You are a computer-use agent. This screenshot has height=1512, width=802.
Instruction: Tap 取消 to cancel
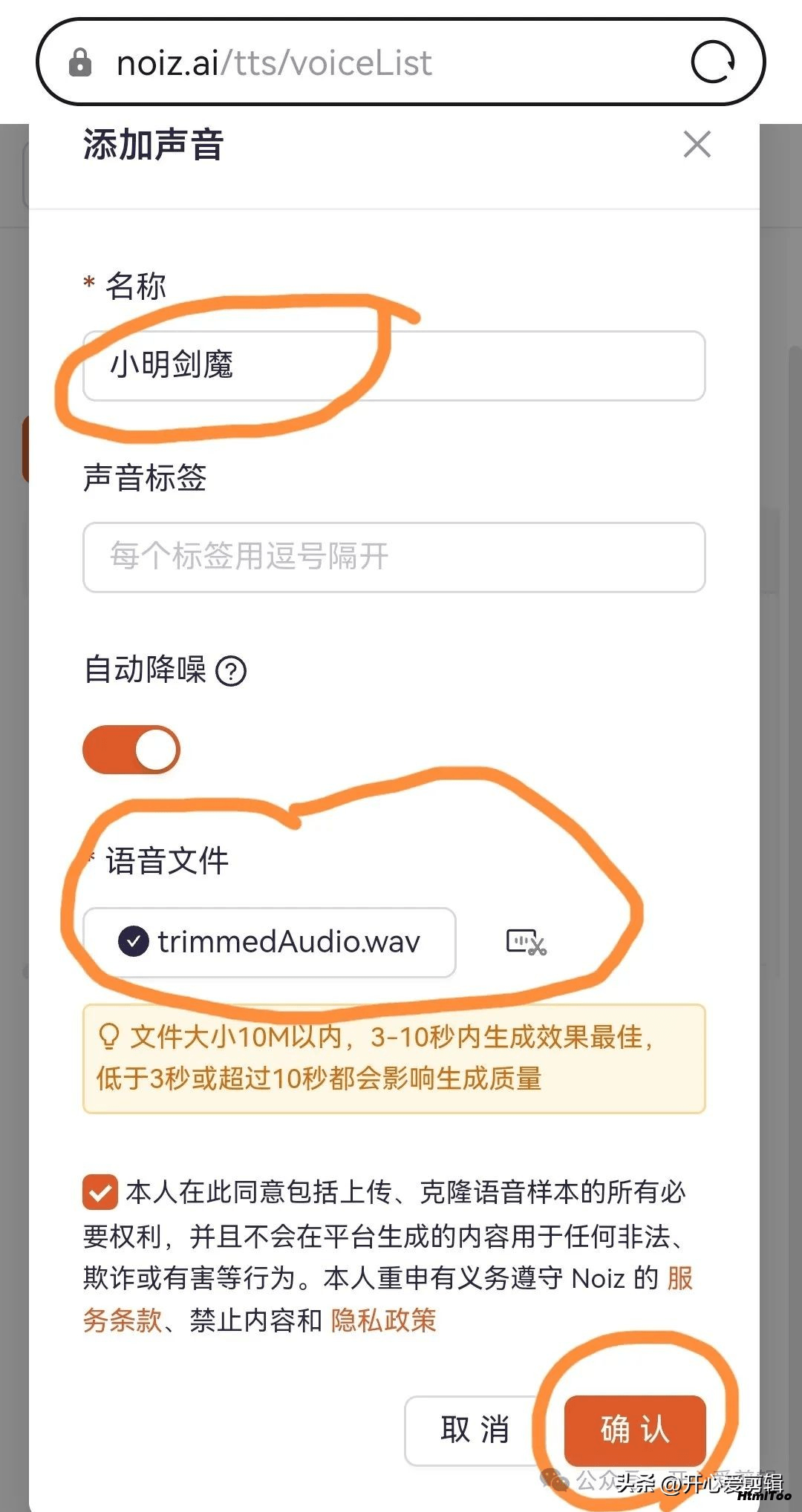[x=475, y=1430]
